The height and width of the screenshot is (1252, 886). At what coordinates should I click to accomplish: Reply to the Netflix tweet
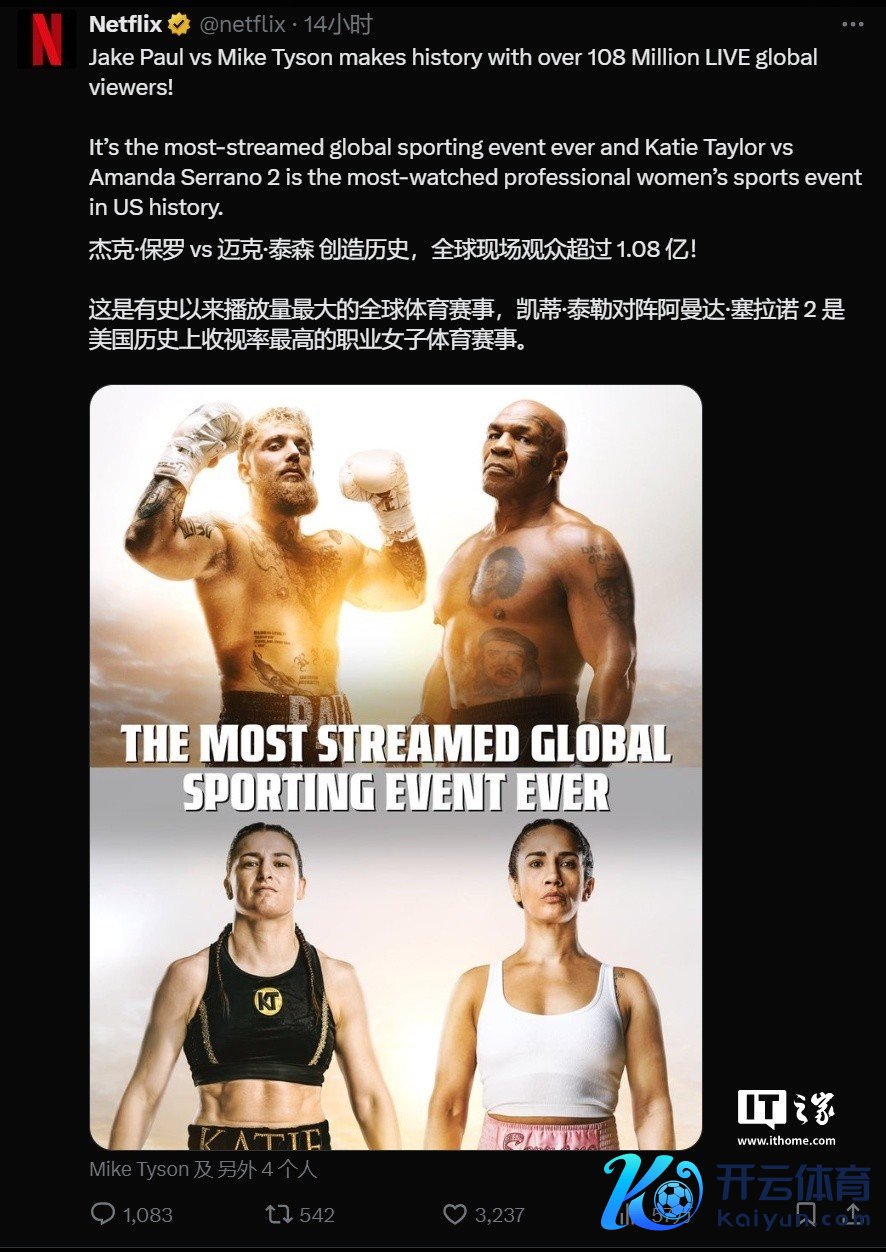[103, 1214]
